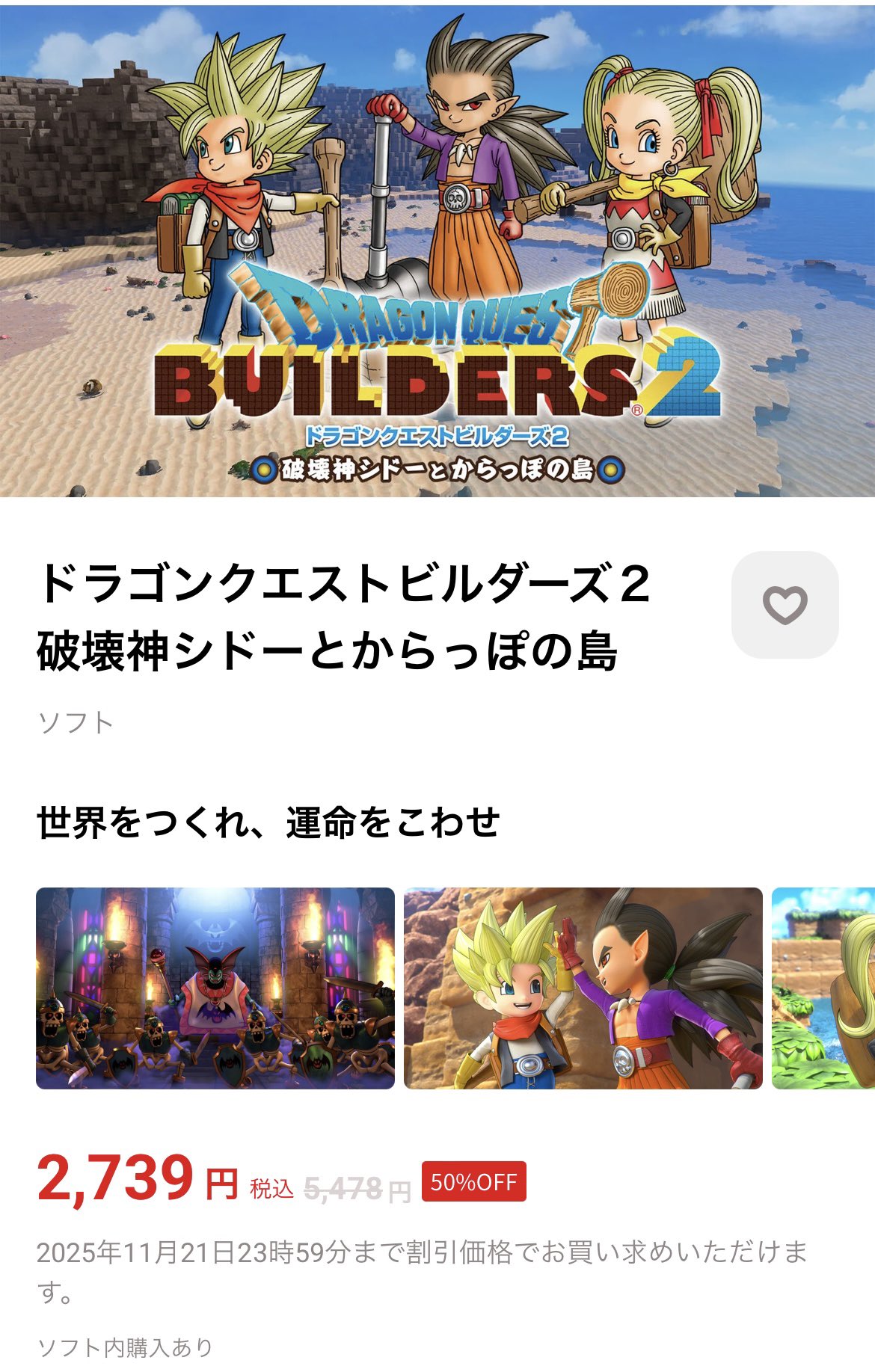Add the game to wishlist with heart
Viewport: 875px width, 1372px height.
785,605
